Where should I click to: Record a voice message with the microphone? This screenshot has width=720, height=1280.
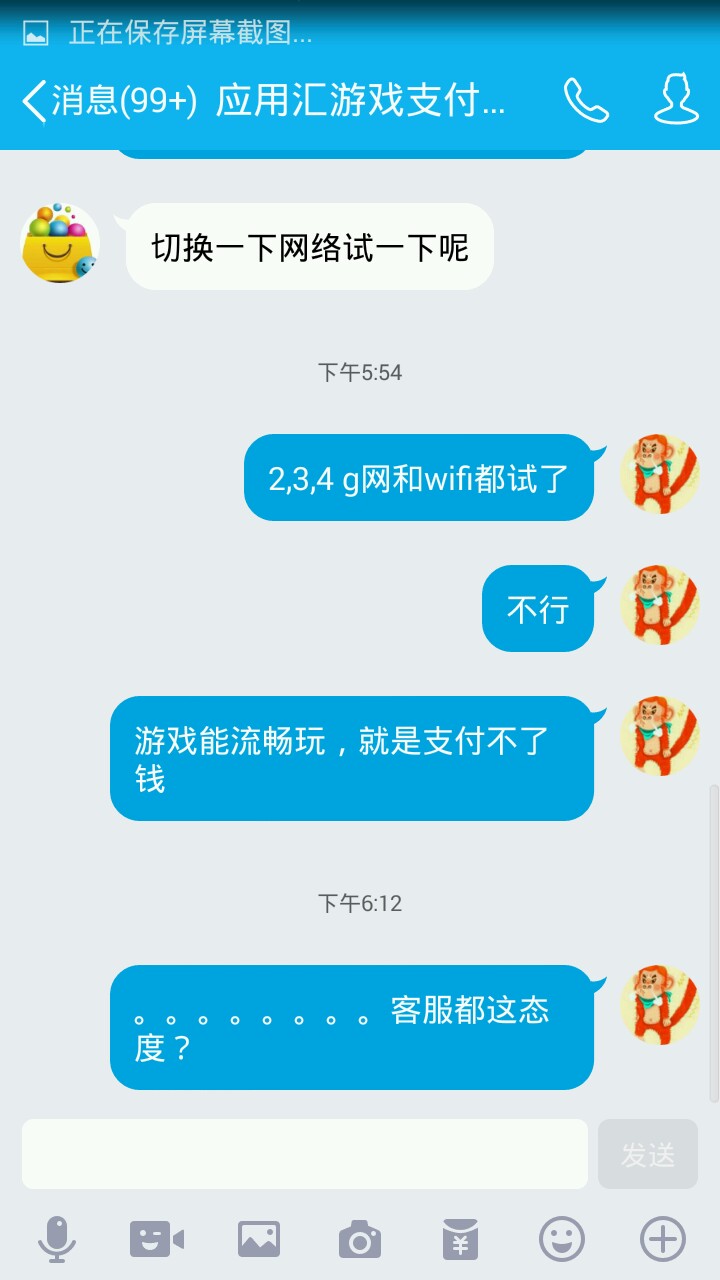coord(57,1240)
